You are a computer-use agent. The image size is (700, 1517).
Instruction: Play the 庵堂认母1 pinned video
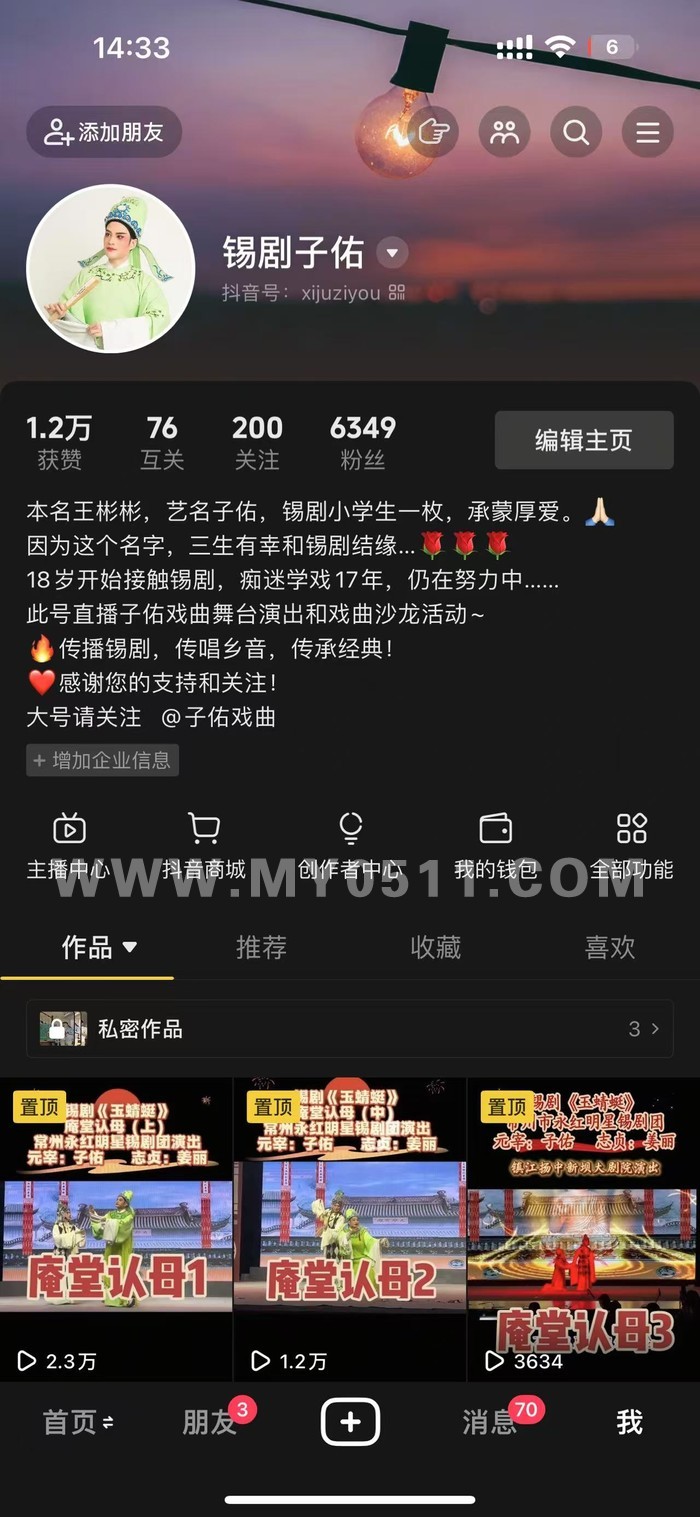pyautogui.click(x=116, y=1230)
